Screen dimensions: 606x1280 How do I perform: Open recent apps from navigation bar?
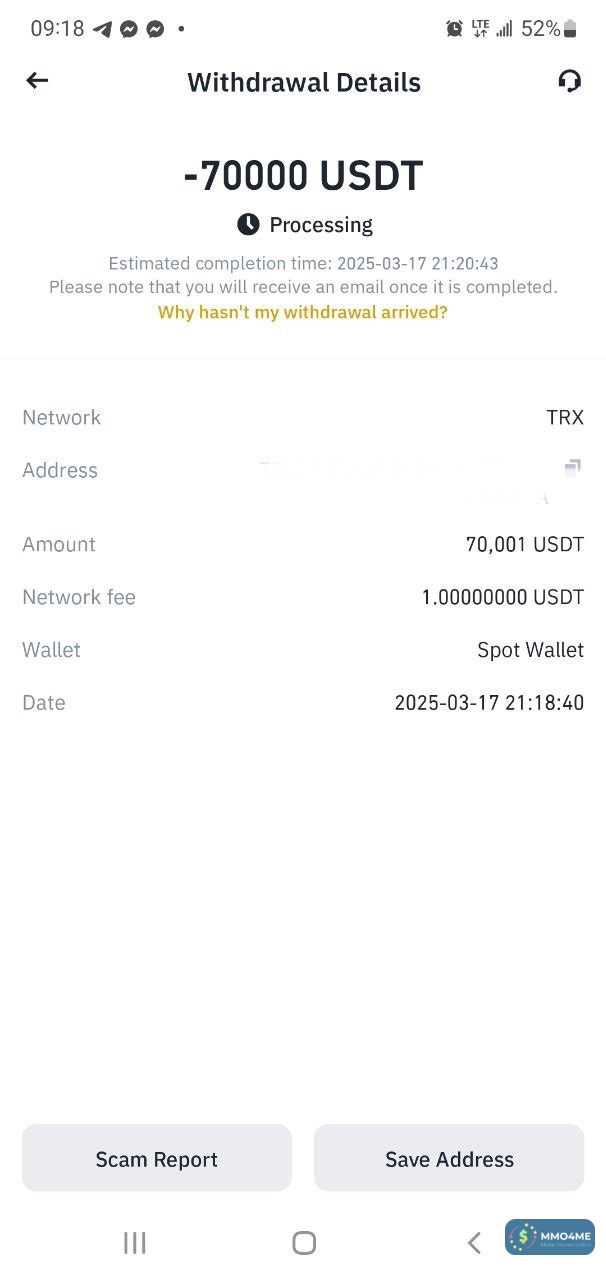coord(135,1242)
